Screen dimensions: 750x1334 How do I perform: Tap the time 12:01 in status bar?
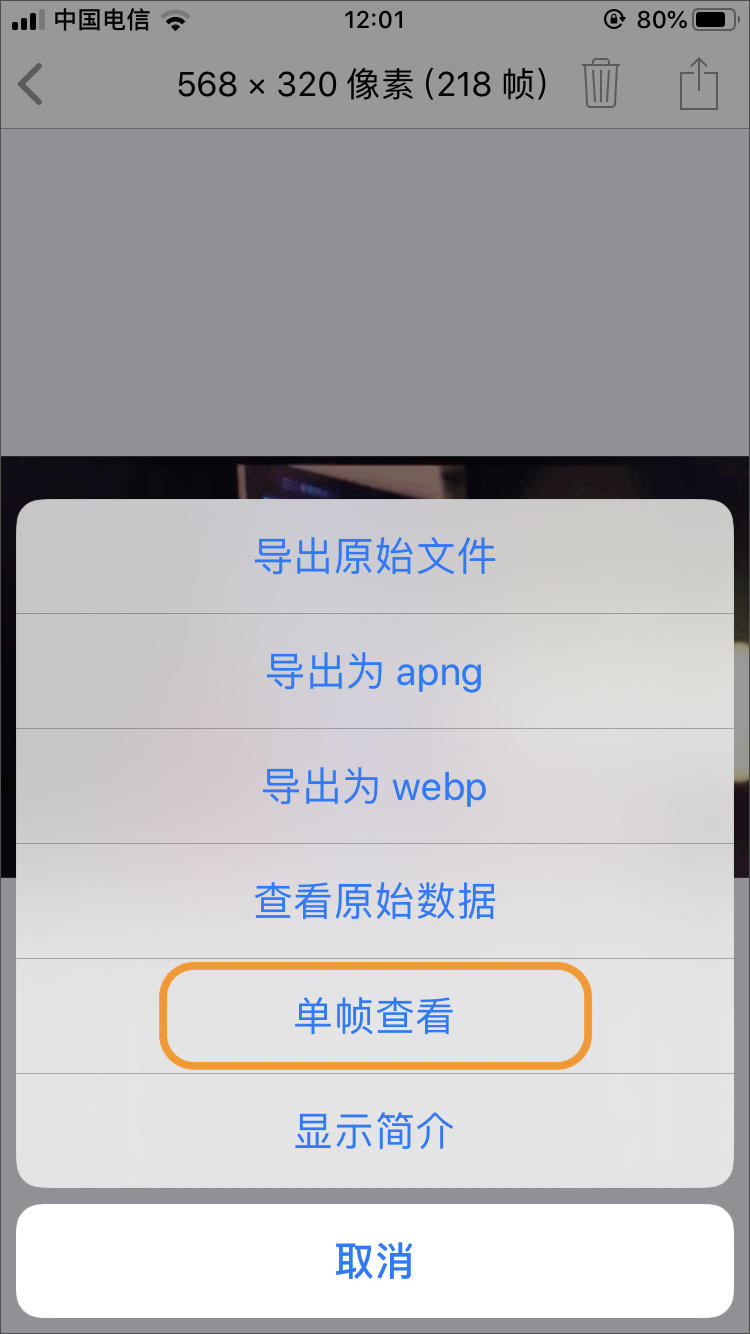[x=375, y=18]
